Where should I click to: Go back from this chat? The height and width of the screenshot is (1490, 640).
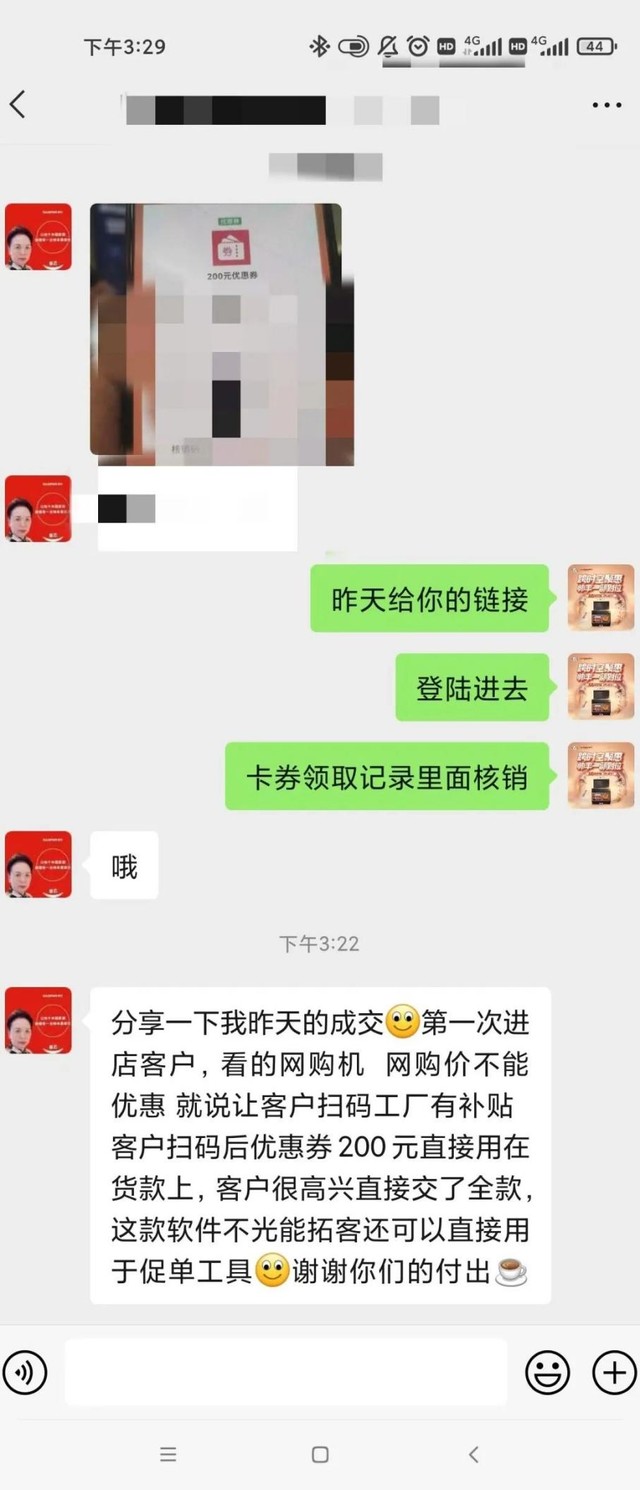pyautogui.click(x=18, y=105)
